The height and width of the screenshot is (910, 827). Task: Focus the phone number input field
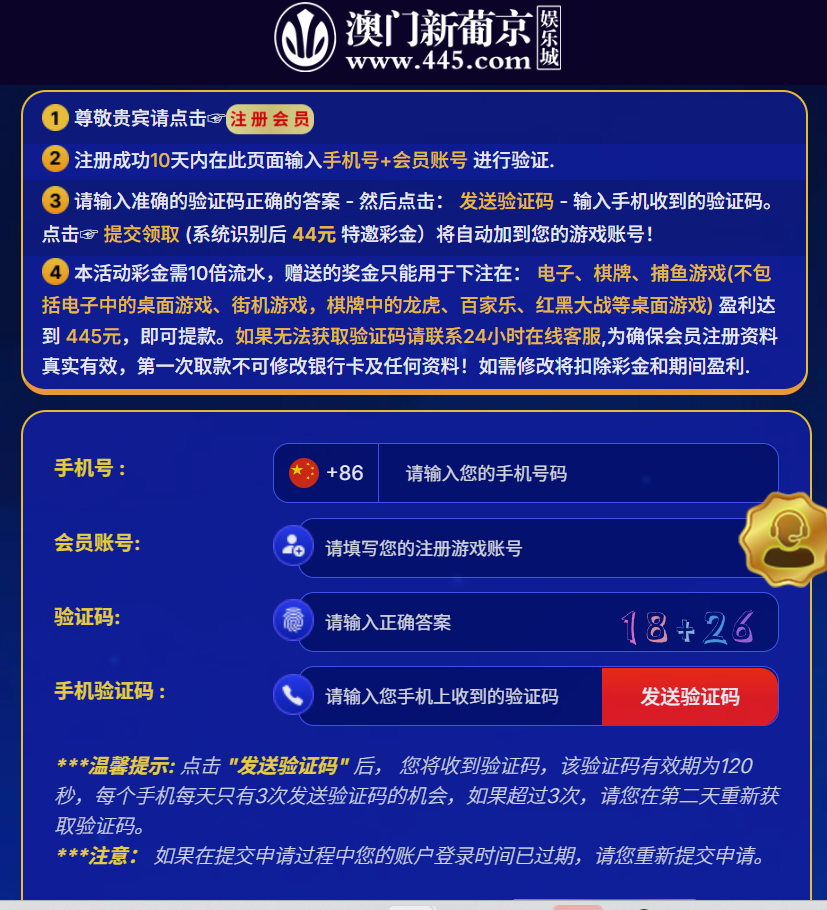(575, 473)
